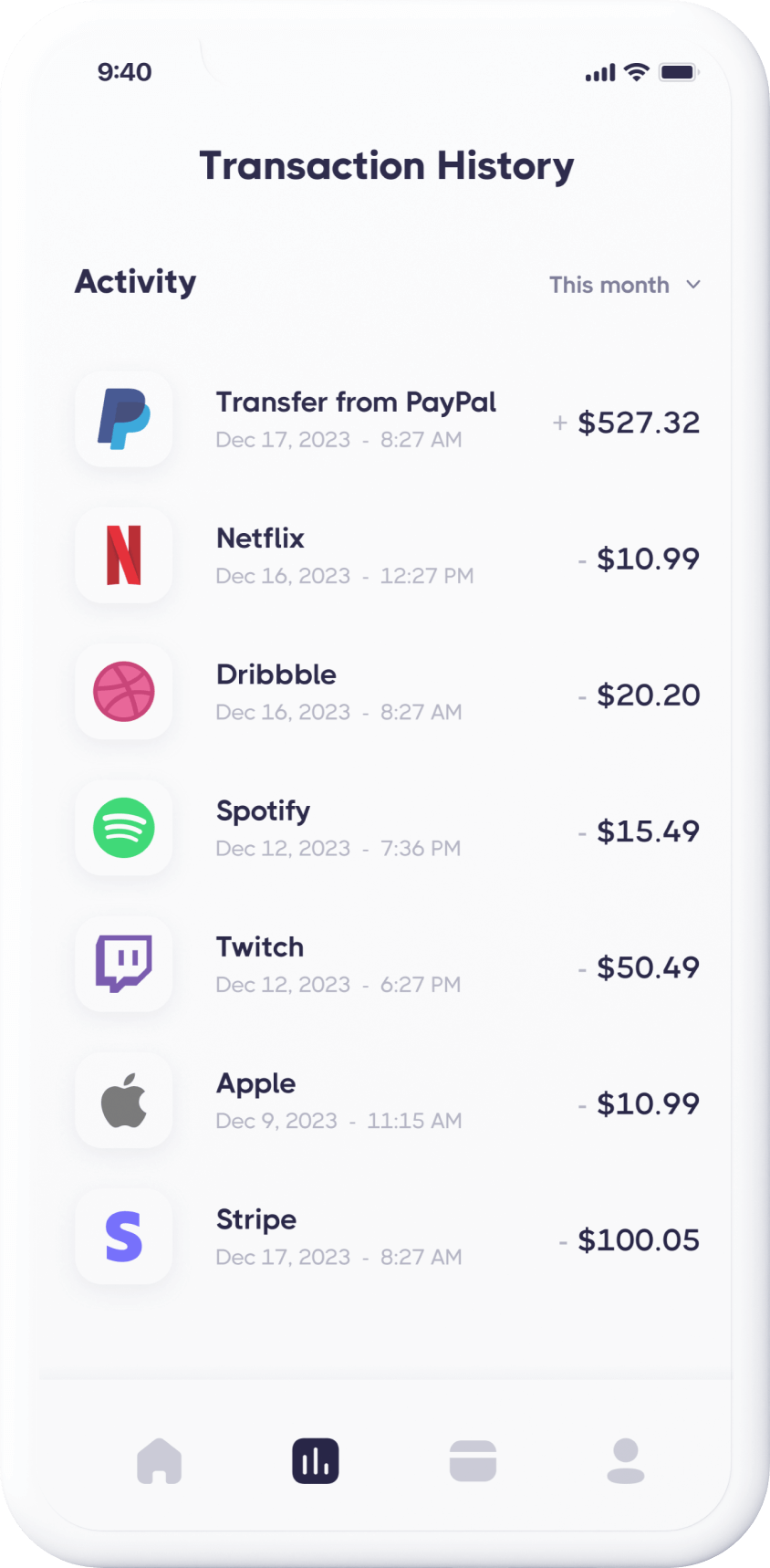Open the This month dropdown
770x1568 pixels.
(x=625, y=285)
